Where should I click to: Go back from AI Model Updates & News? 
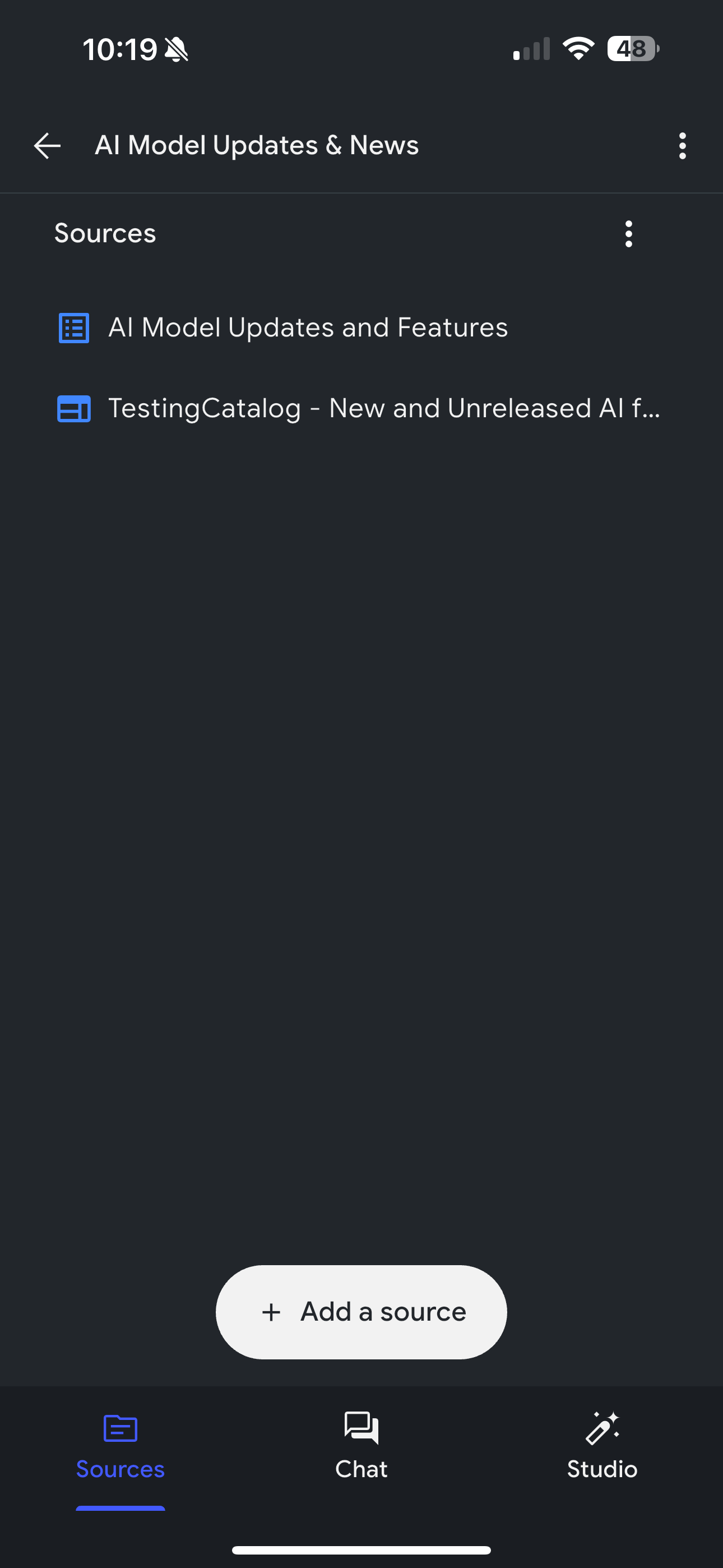tap(47, 146)
